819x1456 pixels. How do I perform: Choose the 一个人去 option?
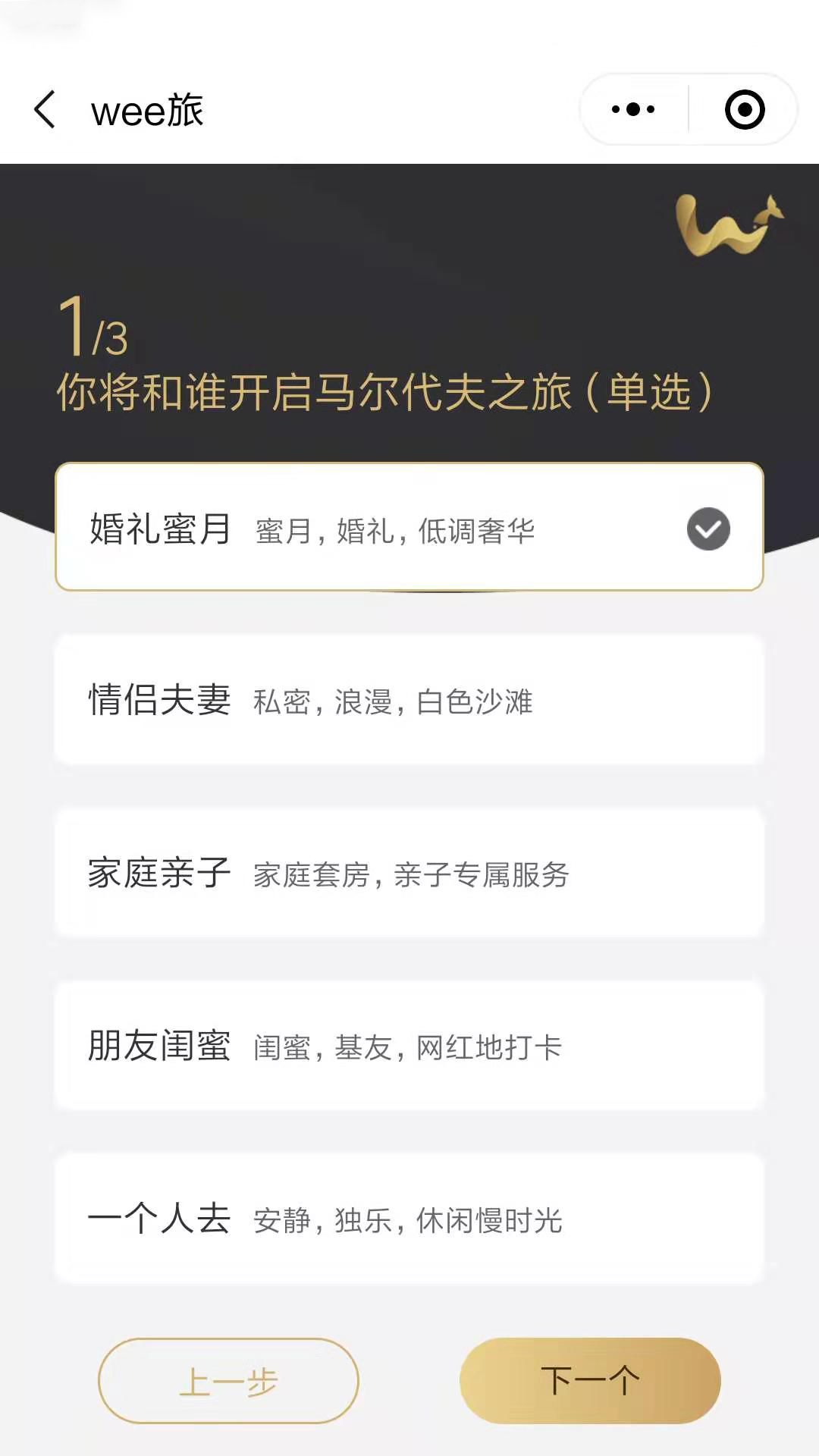[x=409, y=1219]
